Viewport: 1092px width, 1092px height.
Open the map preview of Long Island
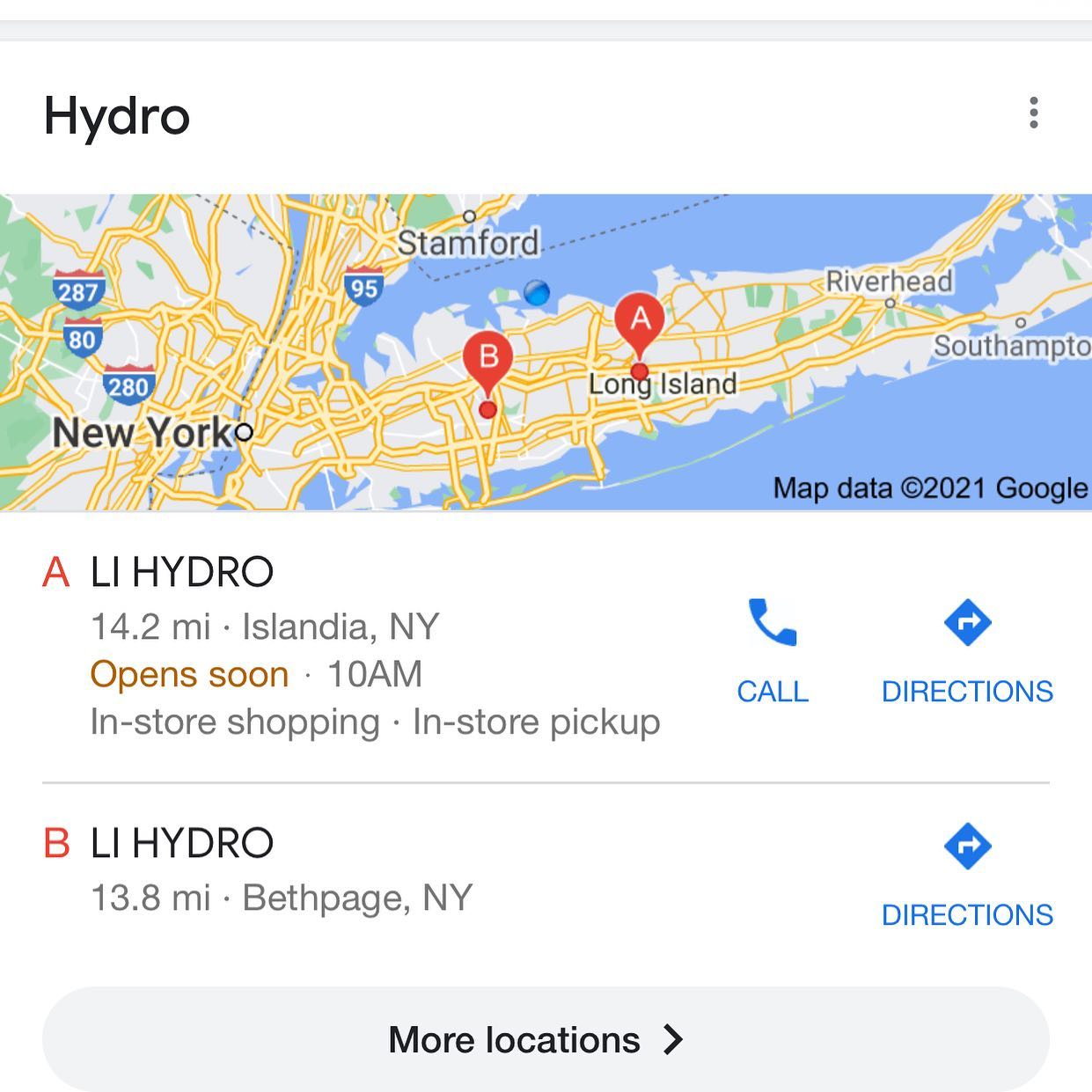(x=546, y=352)
